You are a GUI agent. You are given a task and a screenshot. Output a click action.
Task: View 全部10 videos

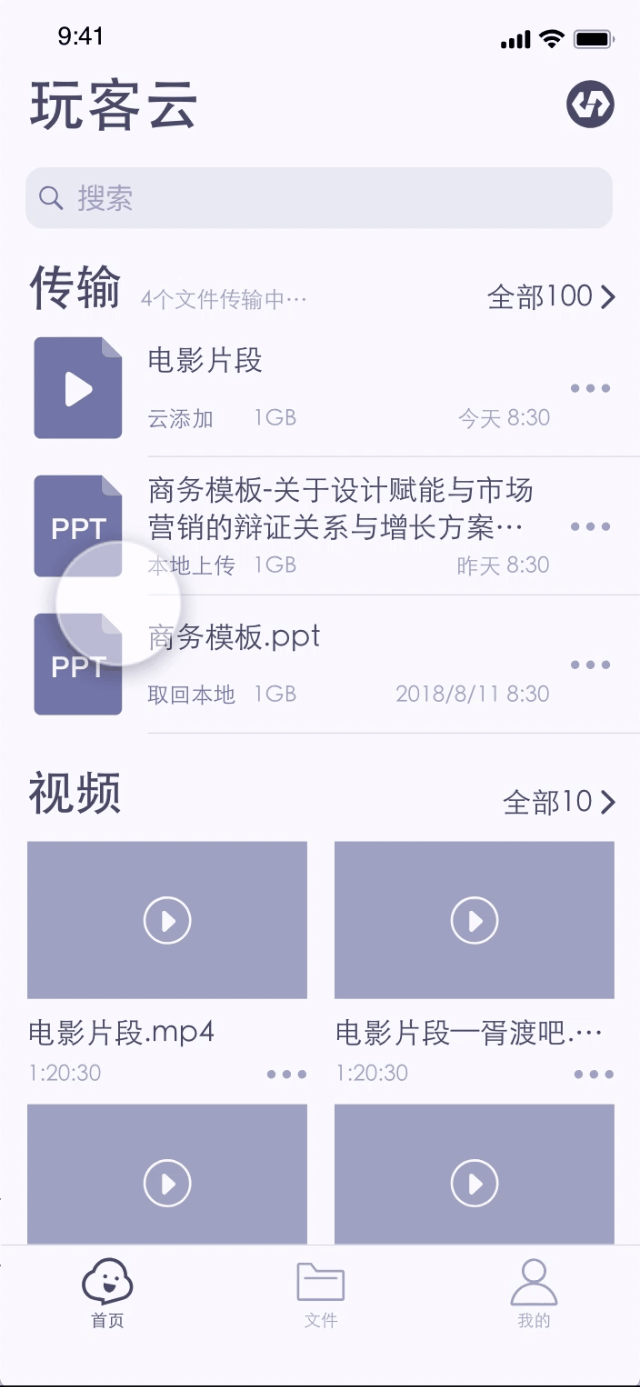(x=559, y=801)
